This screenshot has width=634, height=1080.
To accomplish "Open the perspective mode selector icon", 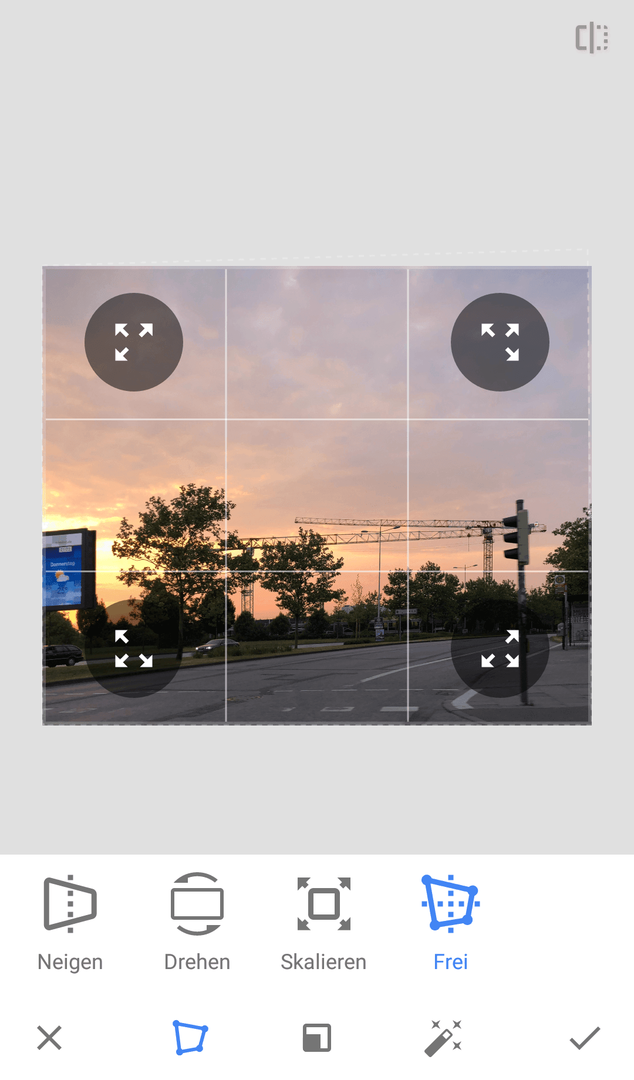I will click(190, 1038).
